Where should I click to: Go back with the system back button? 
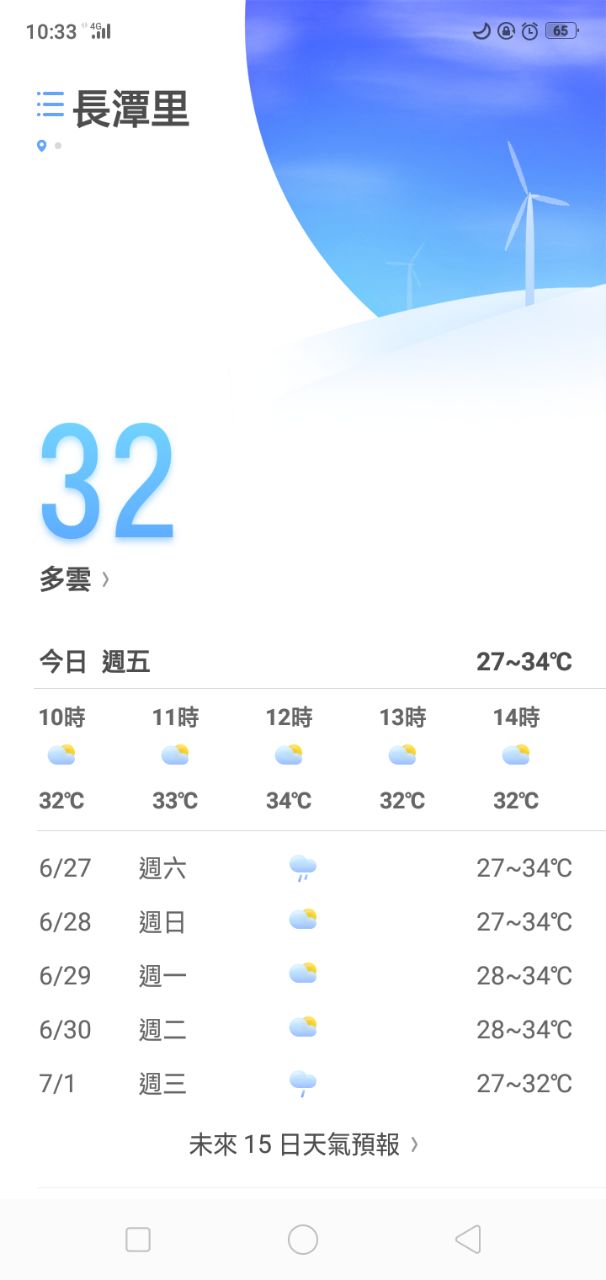point(467,1239)
